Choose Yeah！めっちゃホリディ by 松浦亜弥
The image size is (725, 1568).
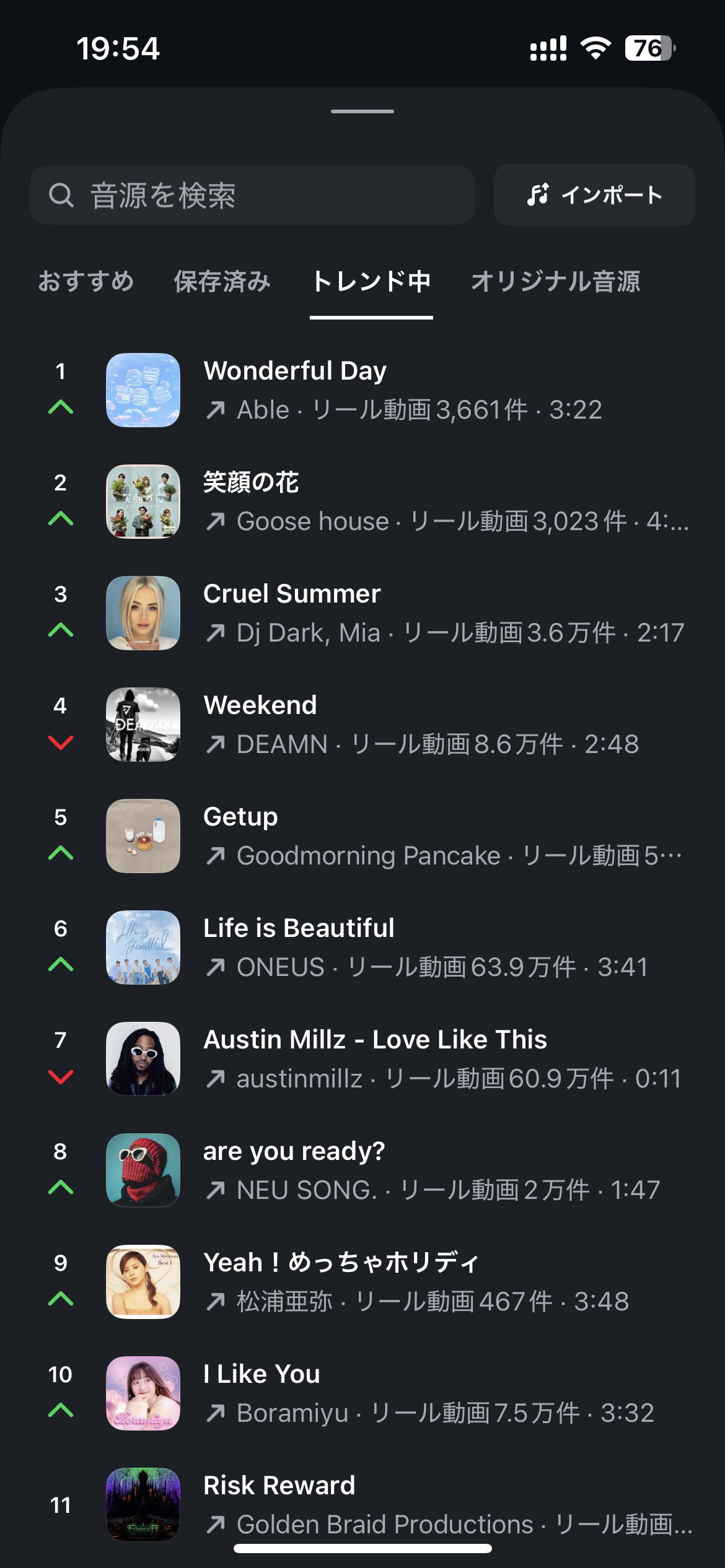pos(362,1282)
